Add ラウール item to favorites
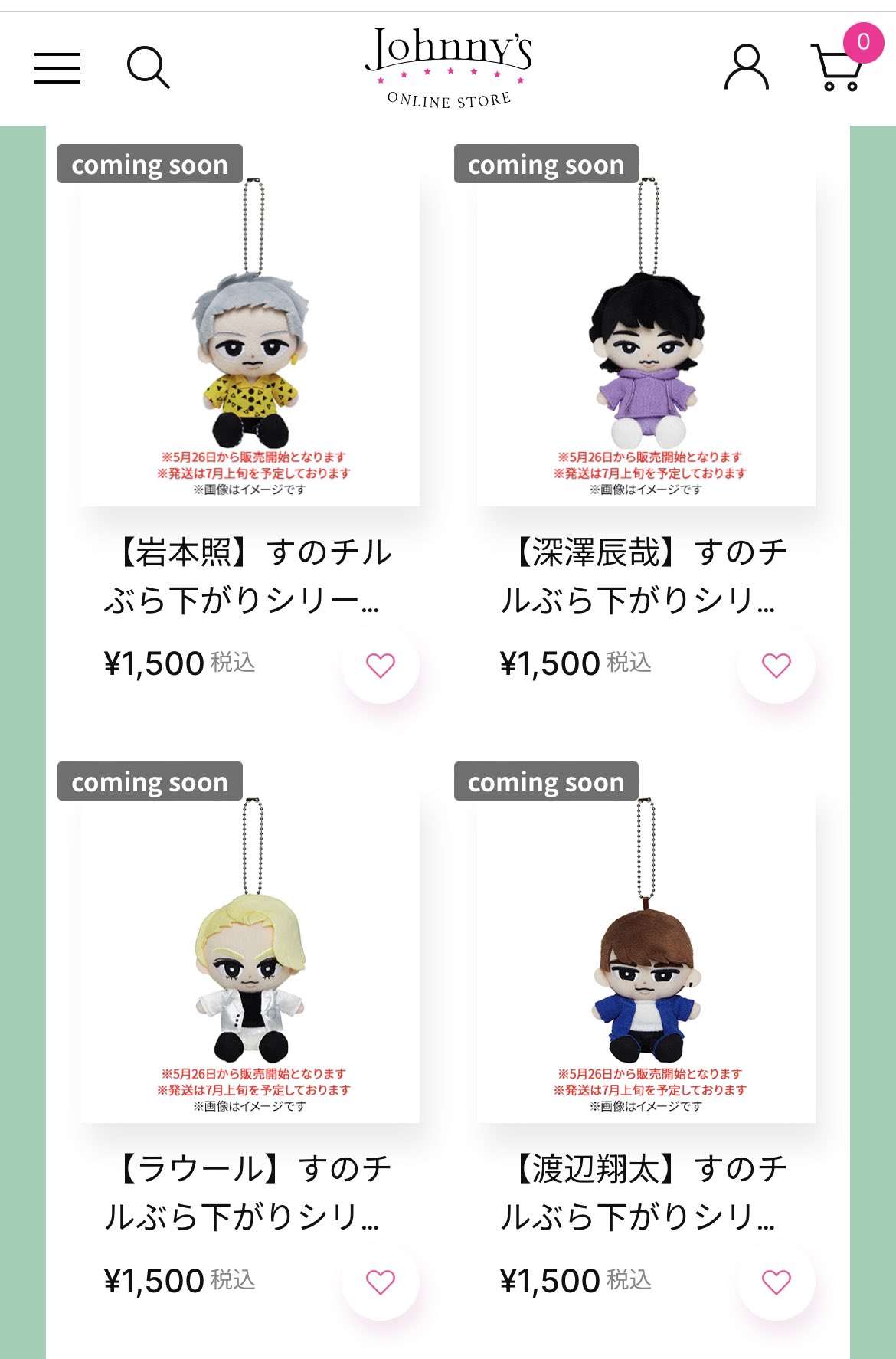 (380, 1282)
